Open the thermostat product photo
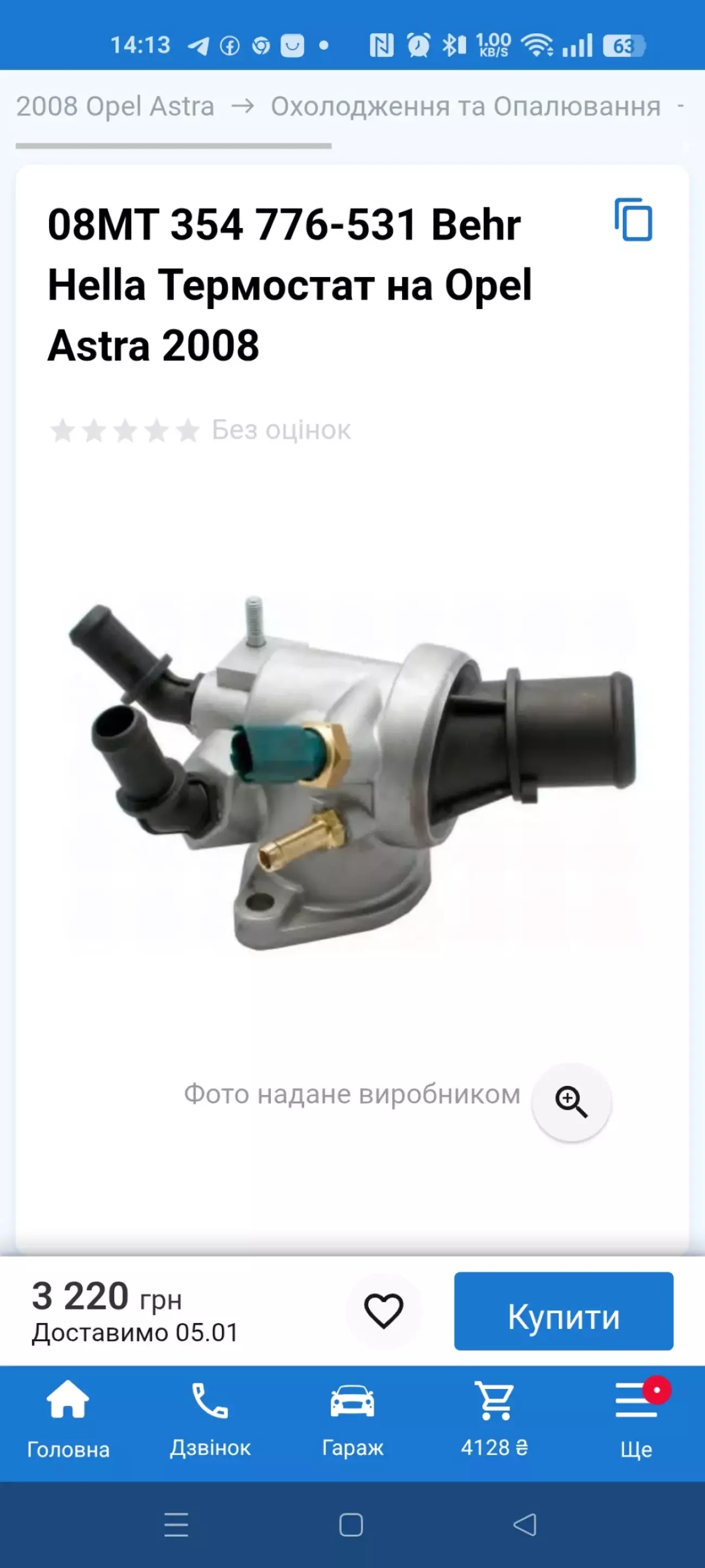 point(351,773)
